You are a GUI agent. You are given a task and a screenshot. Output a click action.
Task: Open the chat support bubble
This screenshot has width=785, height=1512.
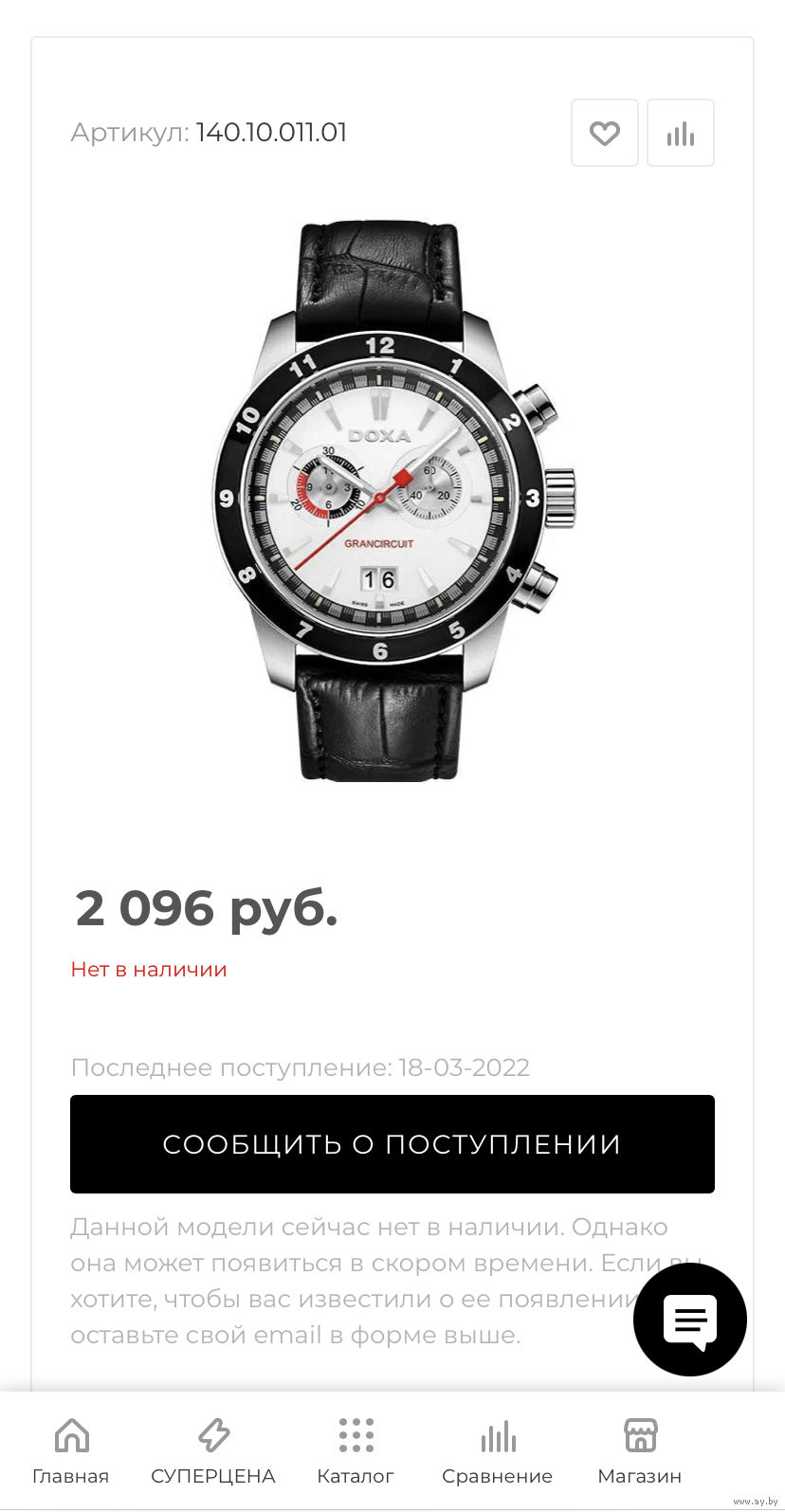tap(690, 1320)
